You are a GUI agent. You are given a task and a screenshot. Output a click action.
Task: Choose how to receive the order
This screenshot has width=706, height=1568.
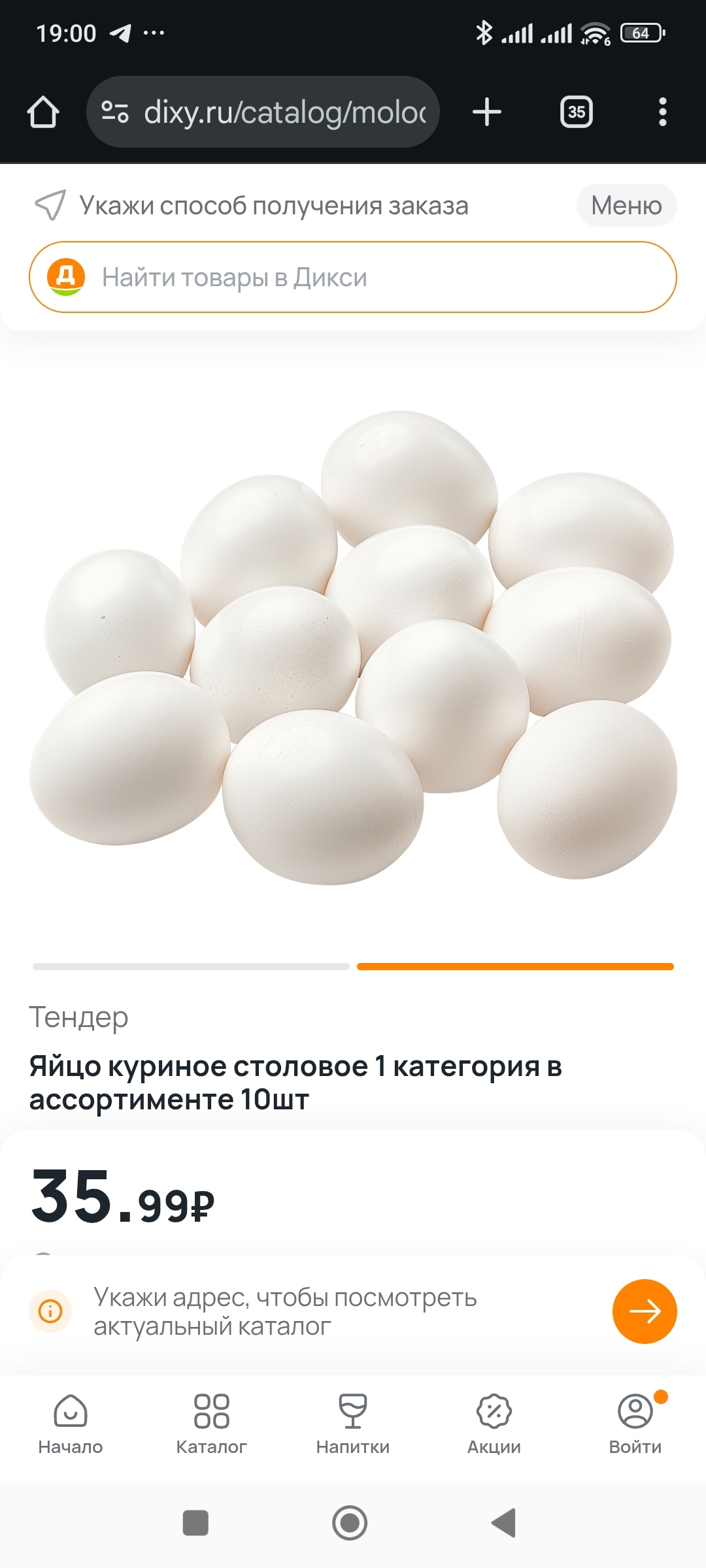click(x=273, y=206)
